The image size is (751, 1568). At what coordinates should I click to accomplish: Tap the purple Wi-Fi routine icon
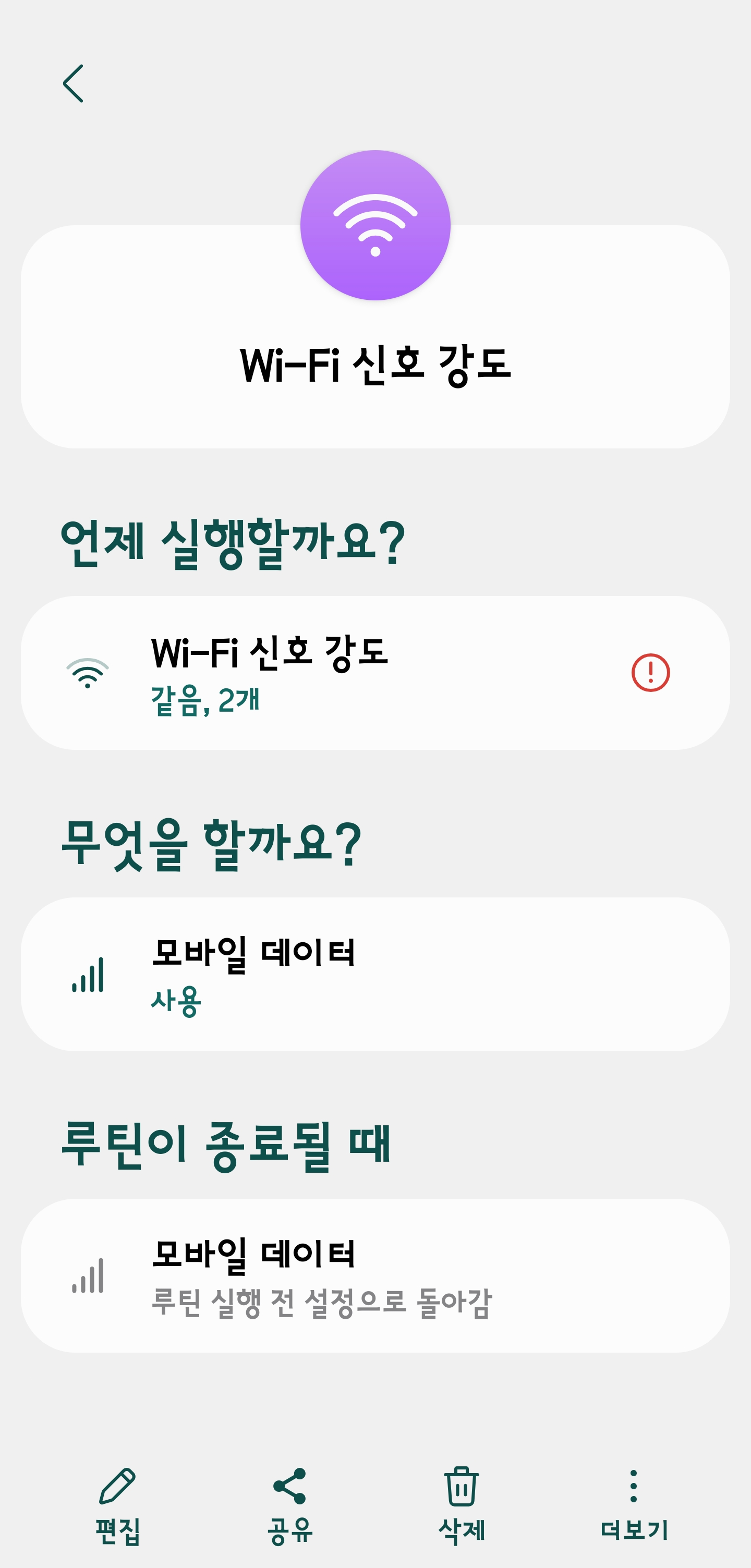375,225
